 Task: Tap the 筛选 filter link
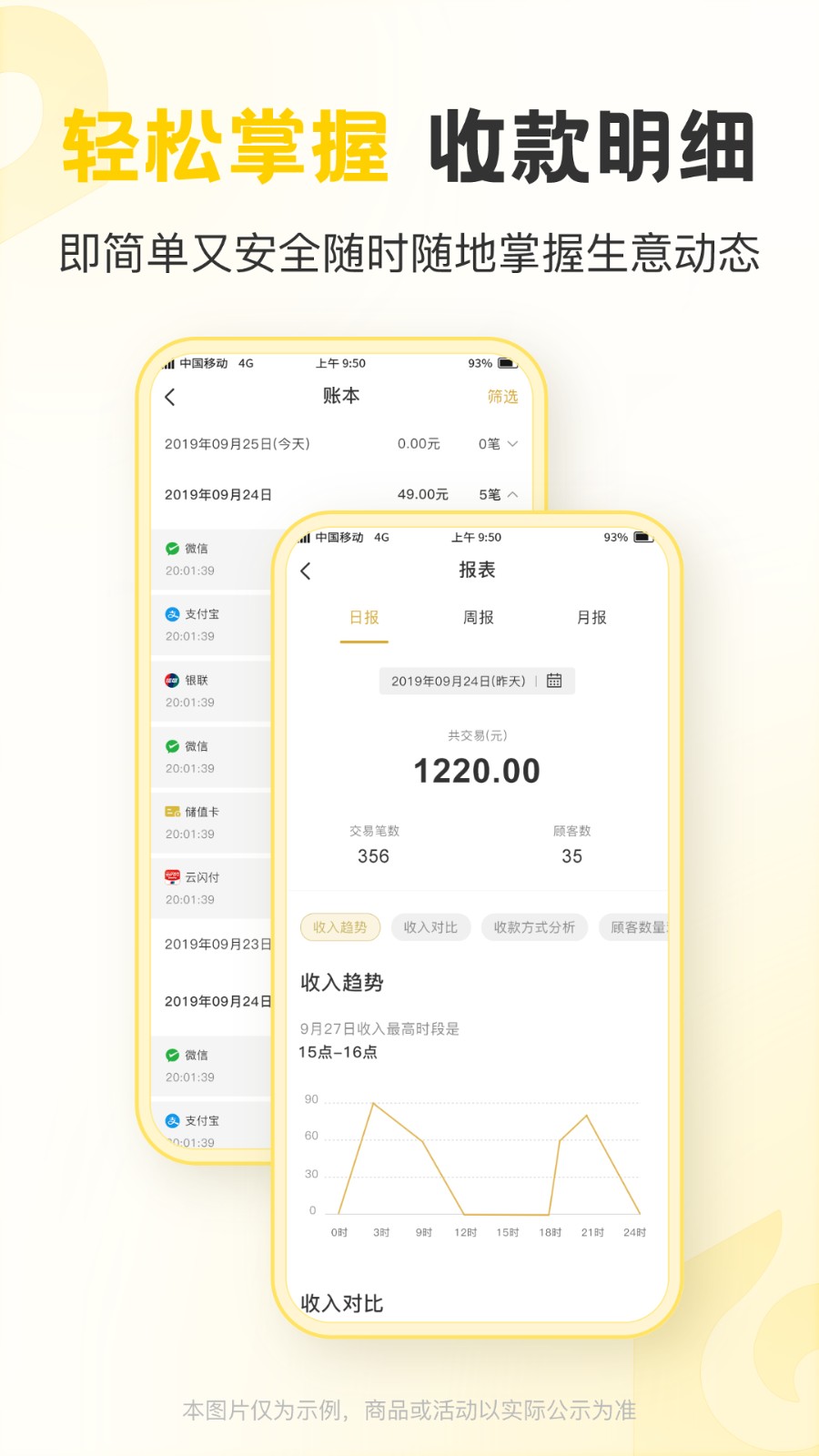pyautogui.click(x=501, y=398)
